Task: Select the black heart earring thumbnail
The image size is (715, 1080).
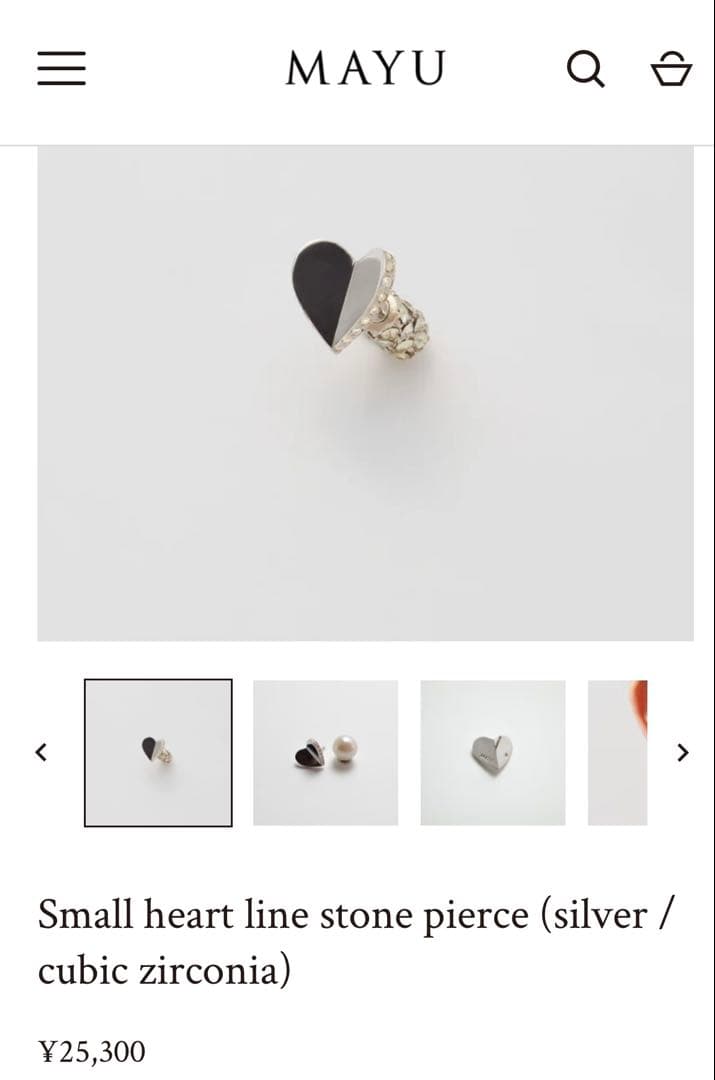Action: click(x=158, y=752)
